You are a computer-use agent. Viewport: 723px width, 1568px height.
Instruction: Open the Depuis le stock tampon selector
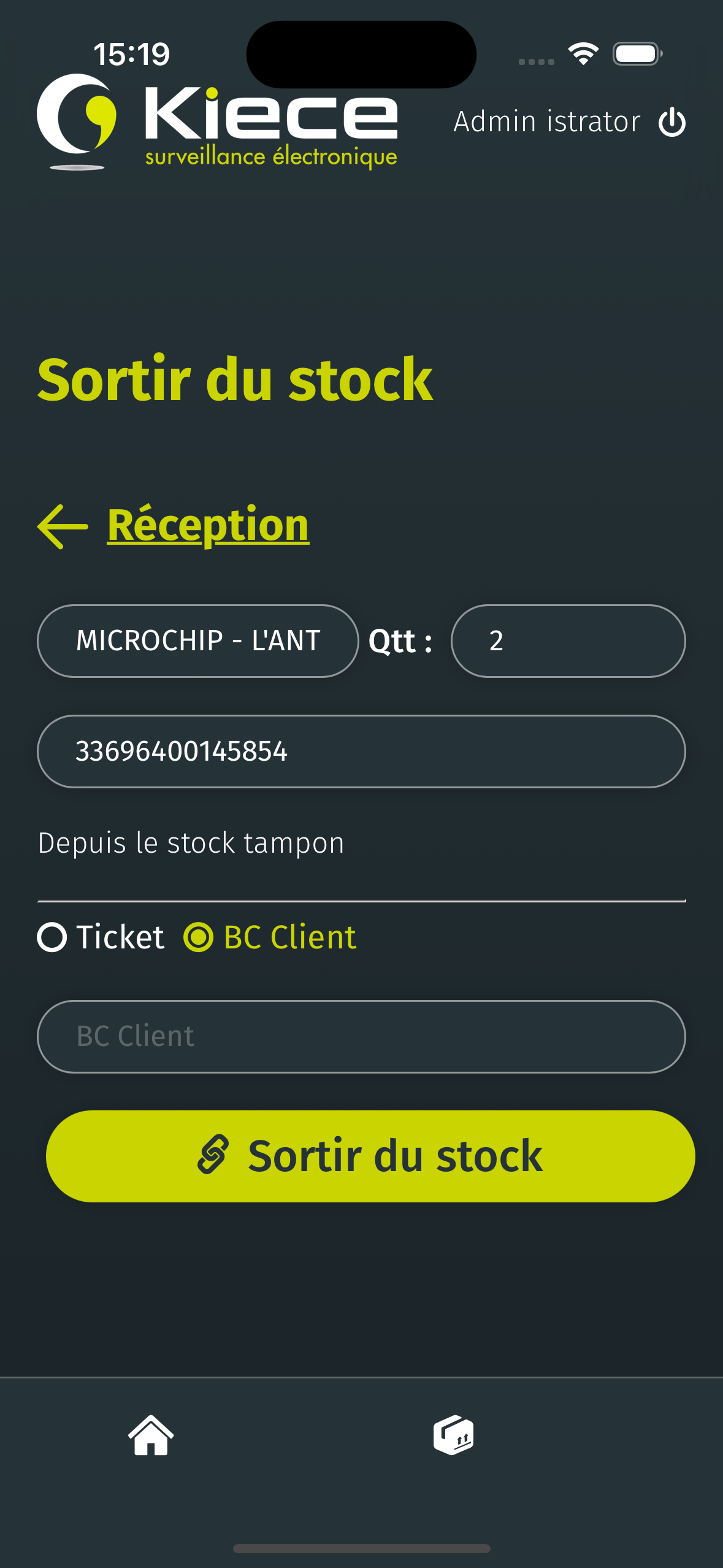(361, 859)
